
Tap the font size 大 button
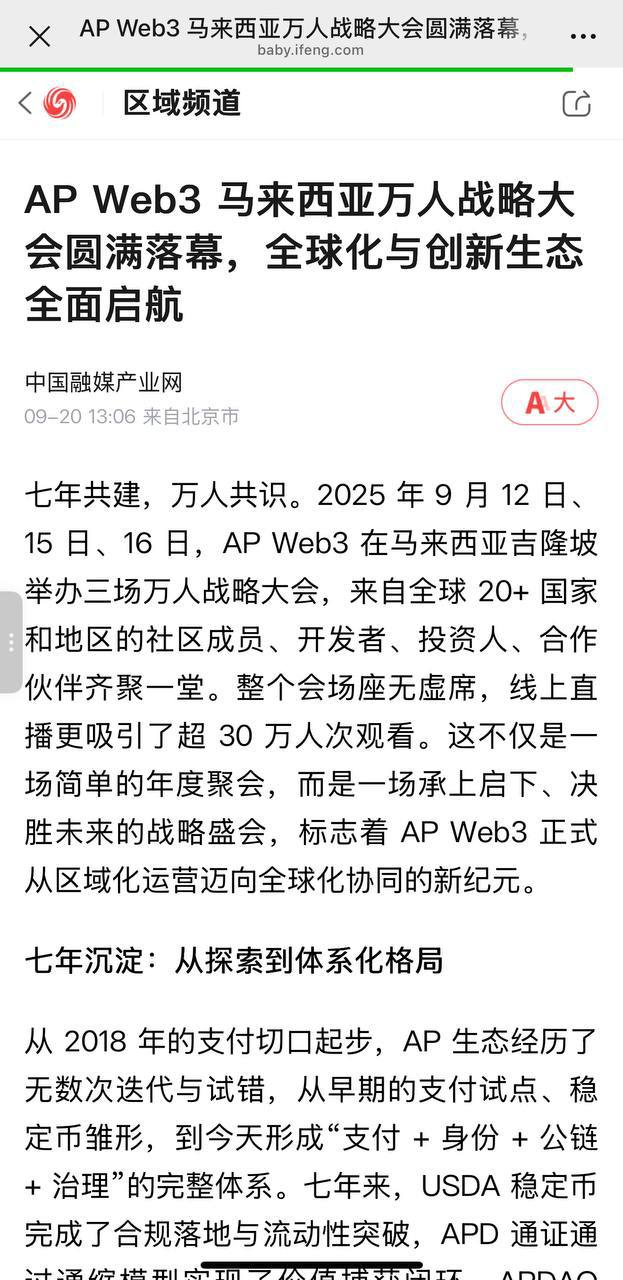pyautogui.click(x=549, y=402)
